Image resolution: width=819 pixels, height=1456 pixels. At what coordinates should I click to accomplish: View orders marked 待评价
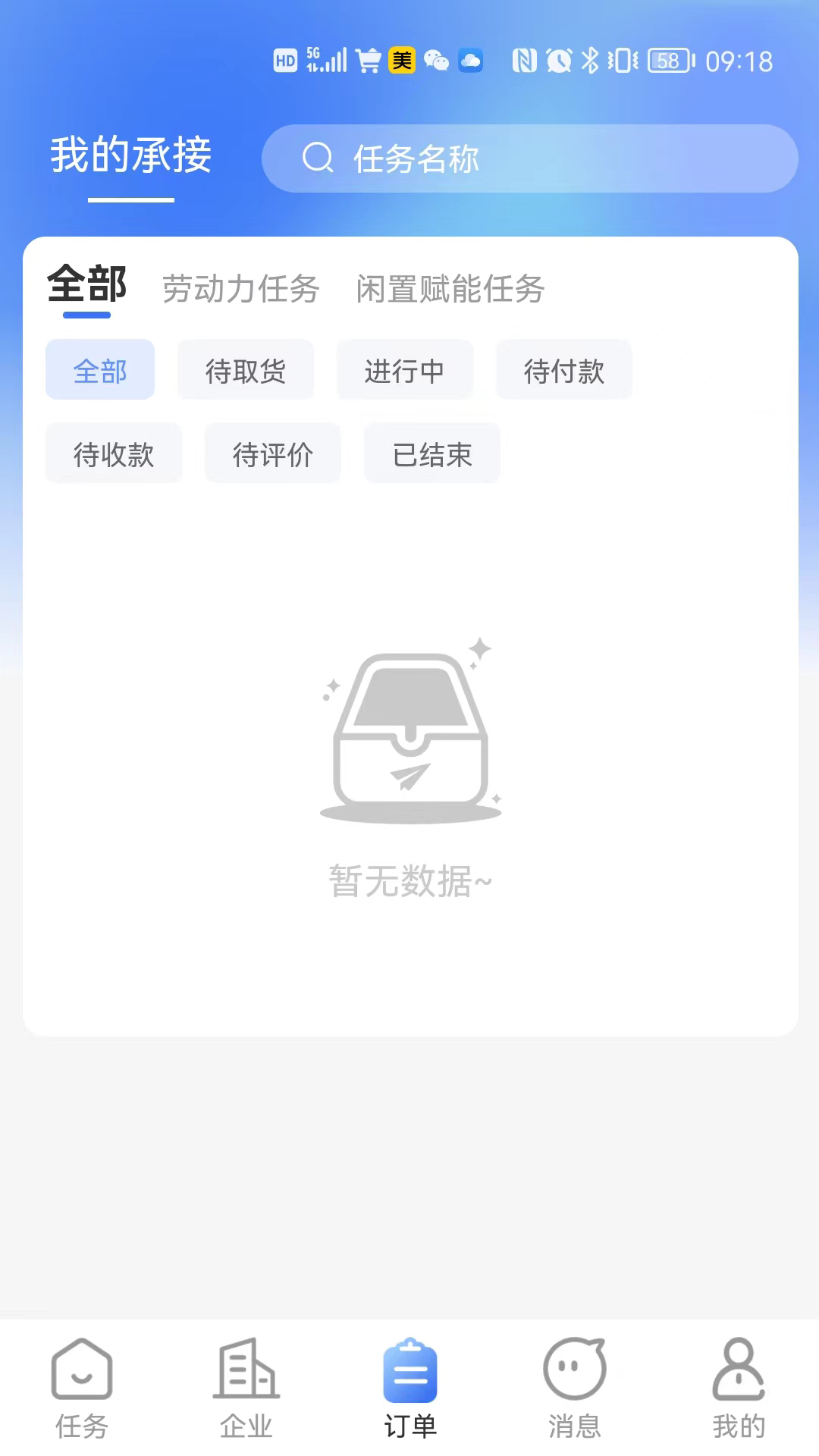(272, 453)
